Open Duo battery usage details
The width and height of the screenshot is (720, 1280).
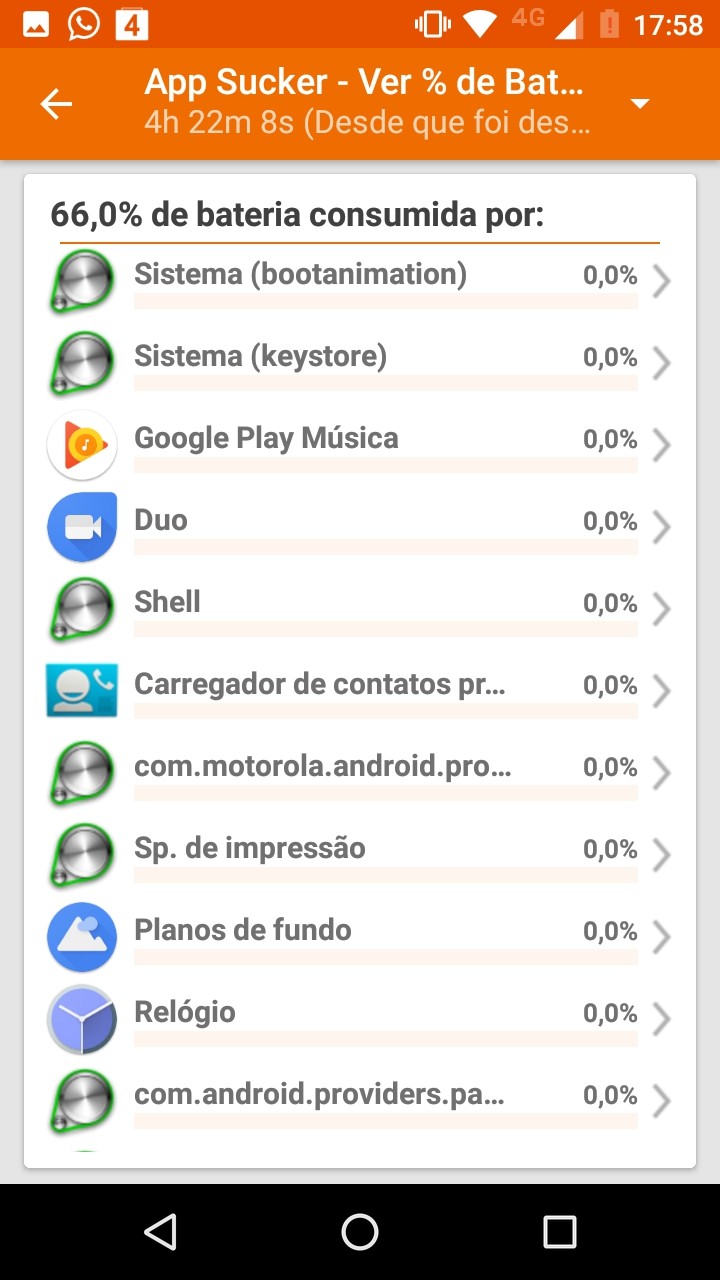click(360, 526)
